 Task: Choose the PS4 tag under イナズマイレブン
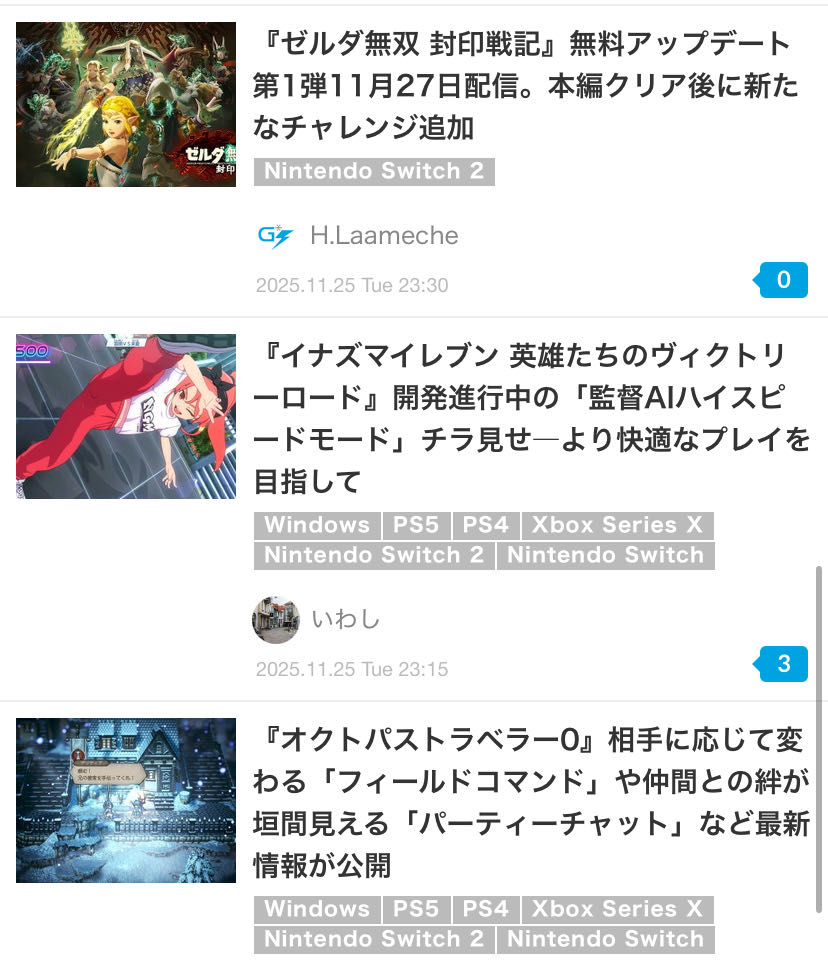pos(485,525)
